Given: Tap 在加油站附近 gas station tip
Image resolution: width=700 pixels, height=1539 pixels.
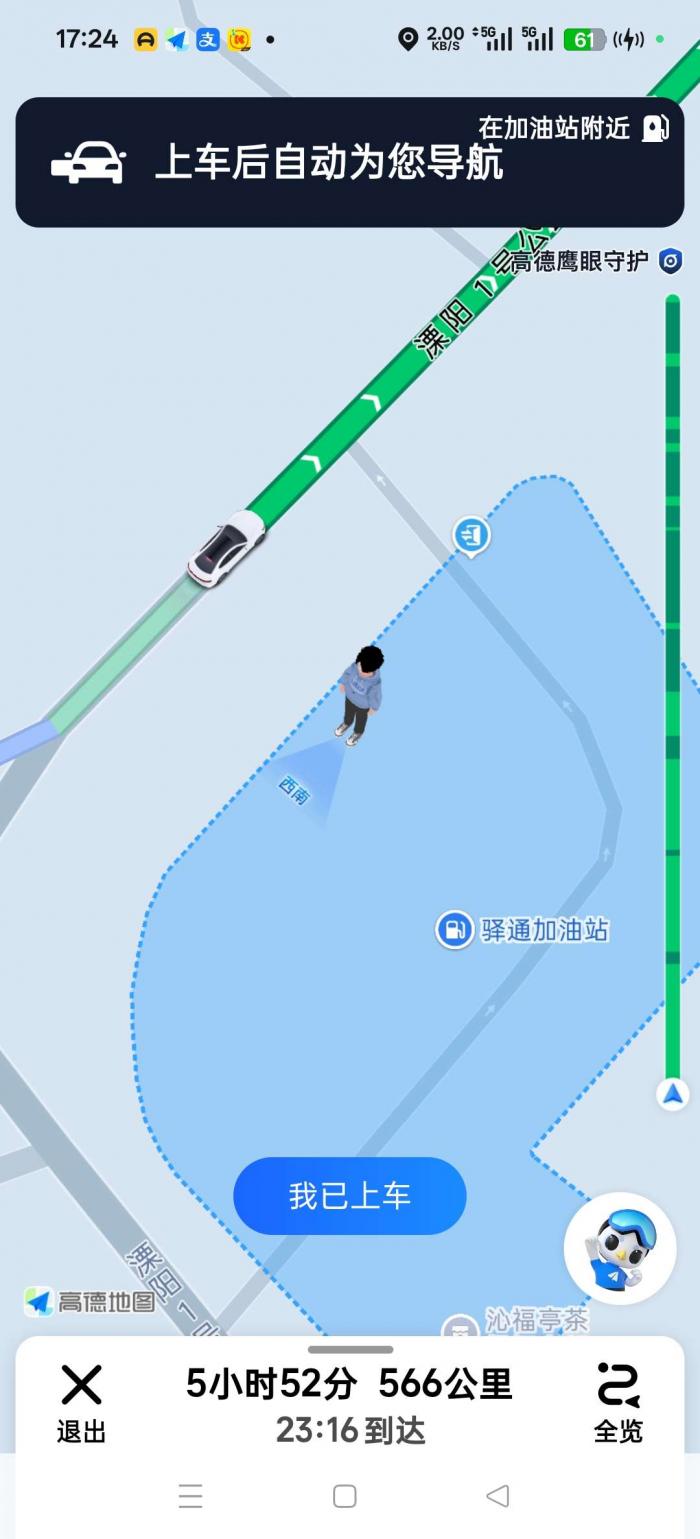Looking at the screenshot, I should [x=572, y=128].
